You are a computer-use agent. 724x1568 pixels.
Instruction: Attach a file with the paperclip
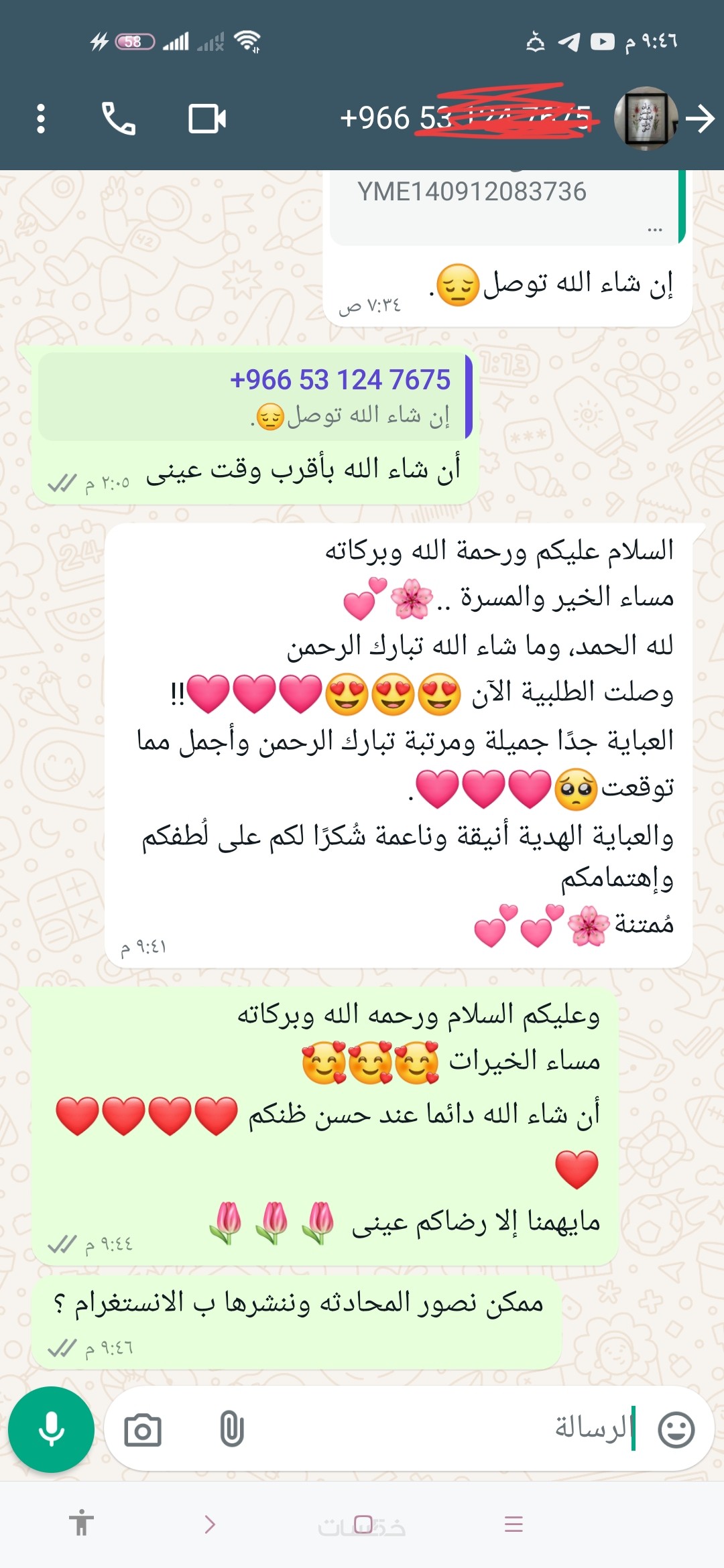click(x=231, y=1429)
